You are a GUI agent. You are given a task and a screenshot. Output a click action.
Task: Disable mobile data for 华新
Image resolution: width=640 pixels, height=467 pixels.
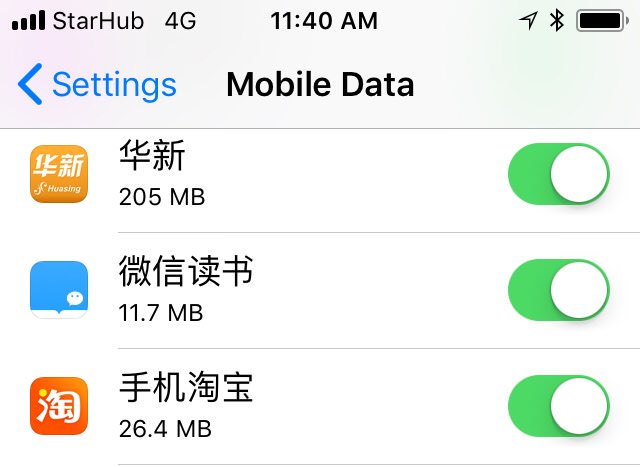point(559,174)
